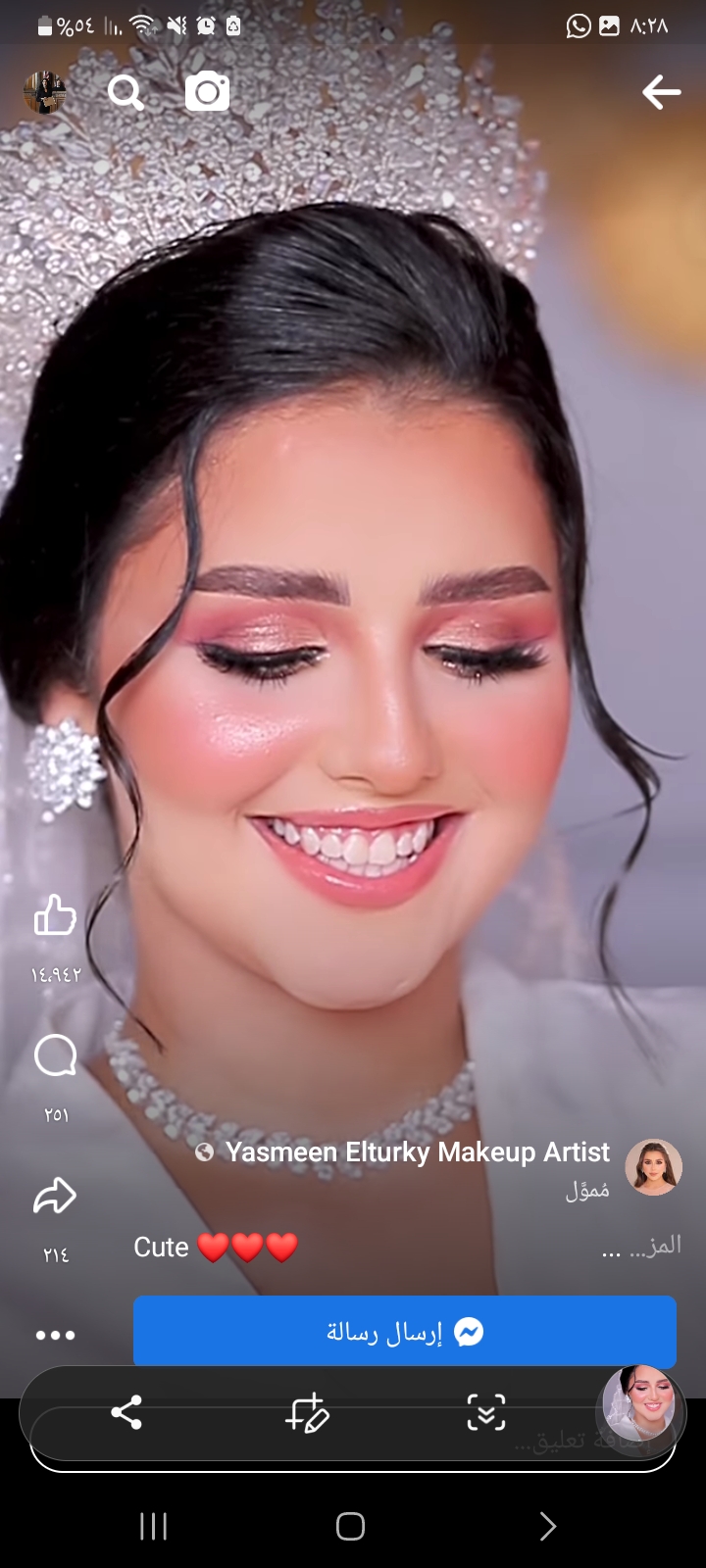
Task: Share the video using the arrow icon
Action: 56,1196
